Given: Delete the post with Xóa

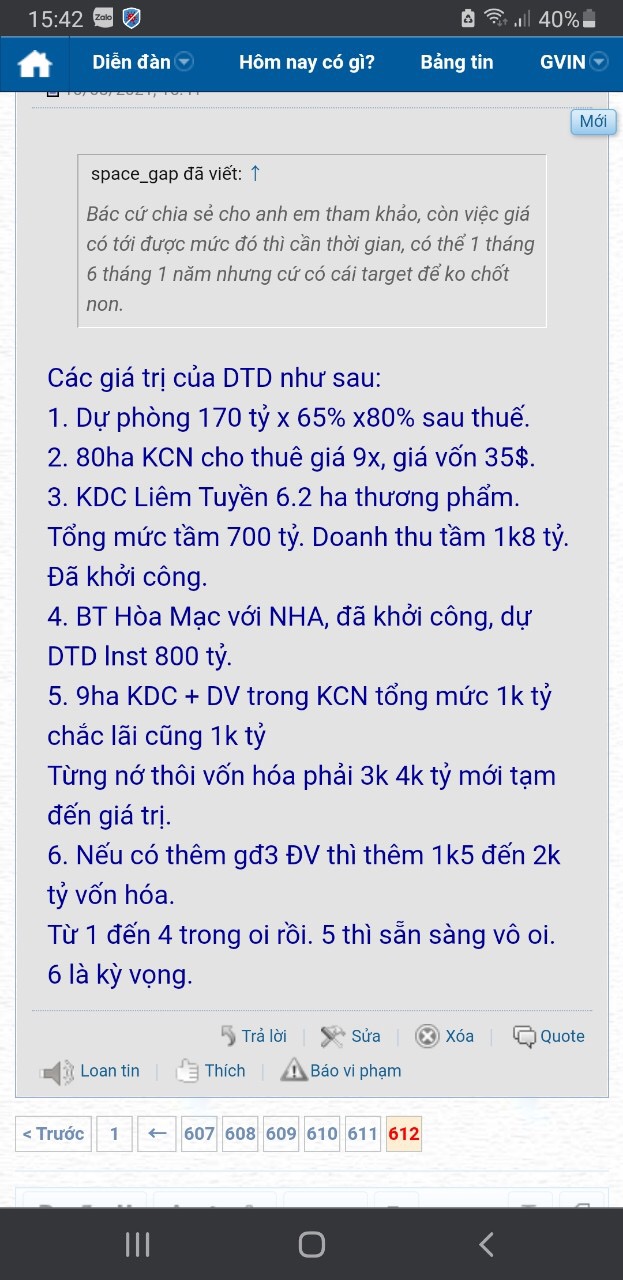Looking at the screenshot, I should tap(446, 1036).
